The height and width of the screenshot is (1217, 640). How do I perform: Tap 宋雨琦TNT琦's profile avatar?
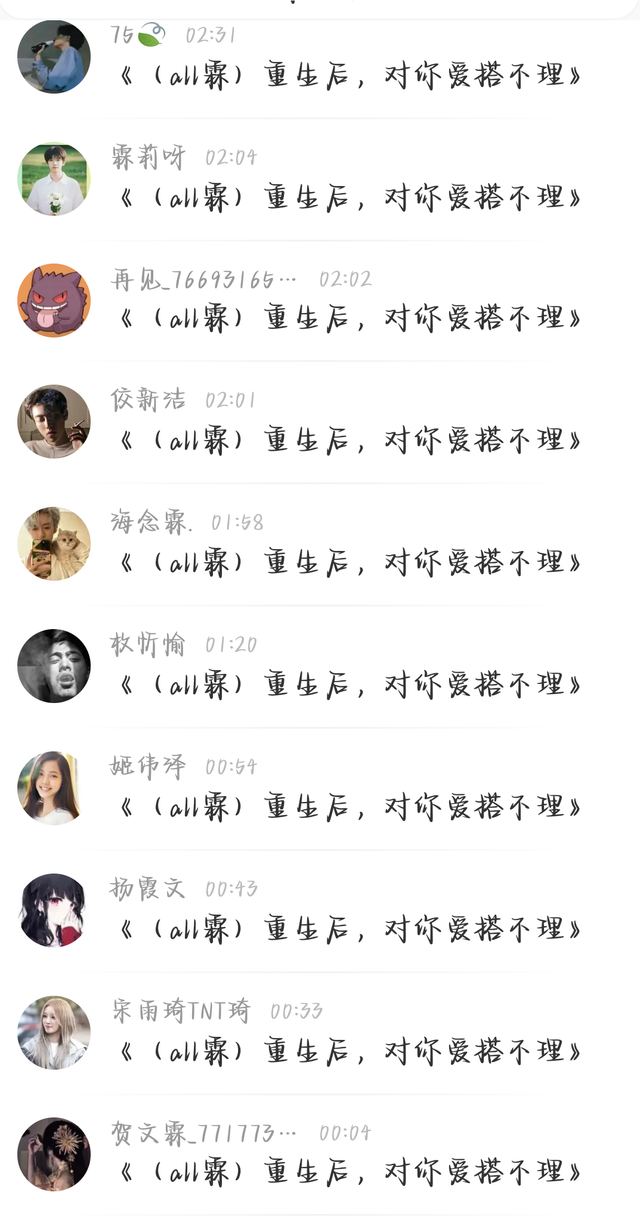54,1032
